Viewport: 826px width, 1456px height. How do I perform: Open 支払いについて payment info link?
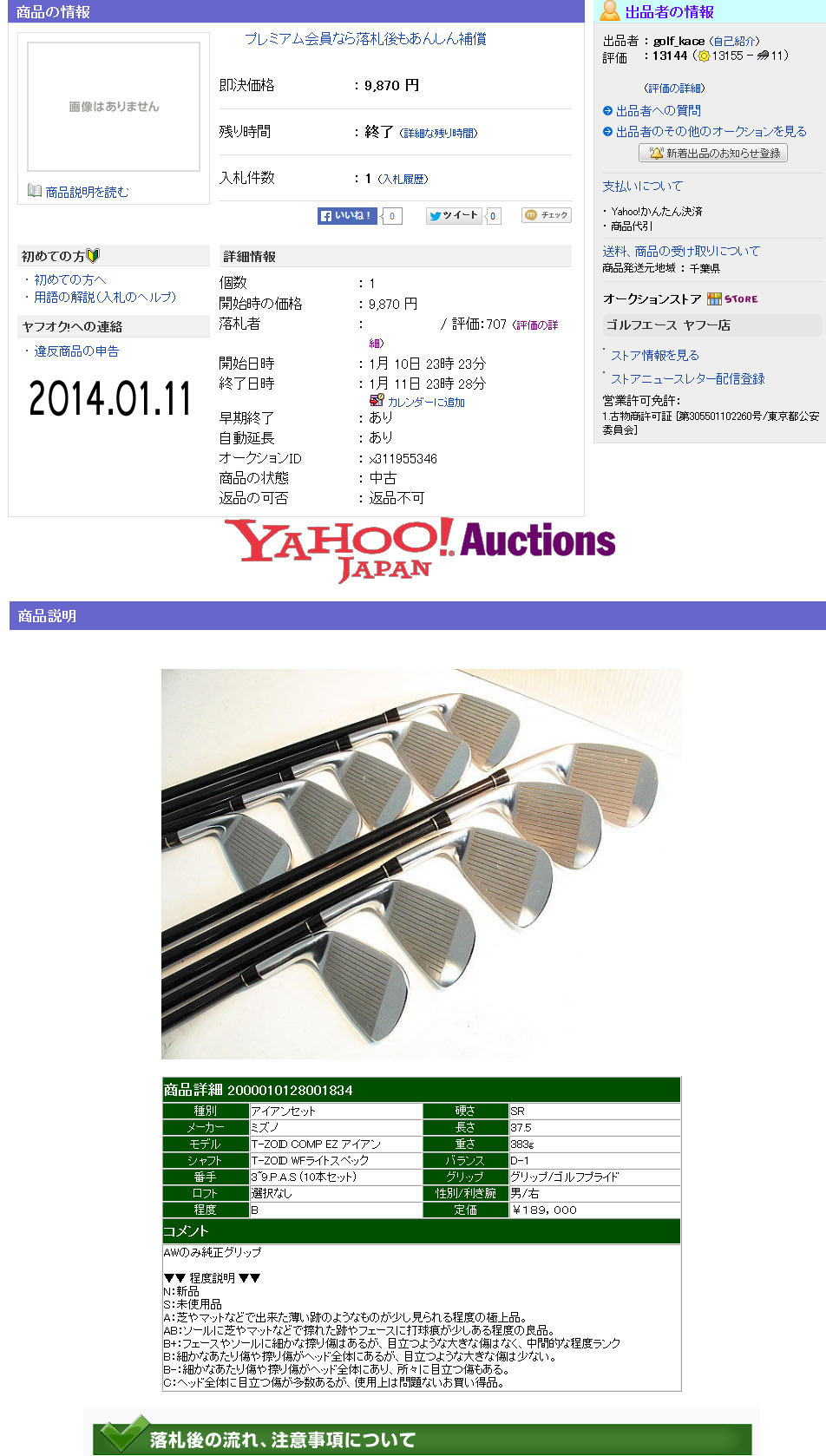click(x=643, y=186)
